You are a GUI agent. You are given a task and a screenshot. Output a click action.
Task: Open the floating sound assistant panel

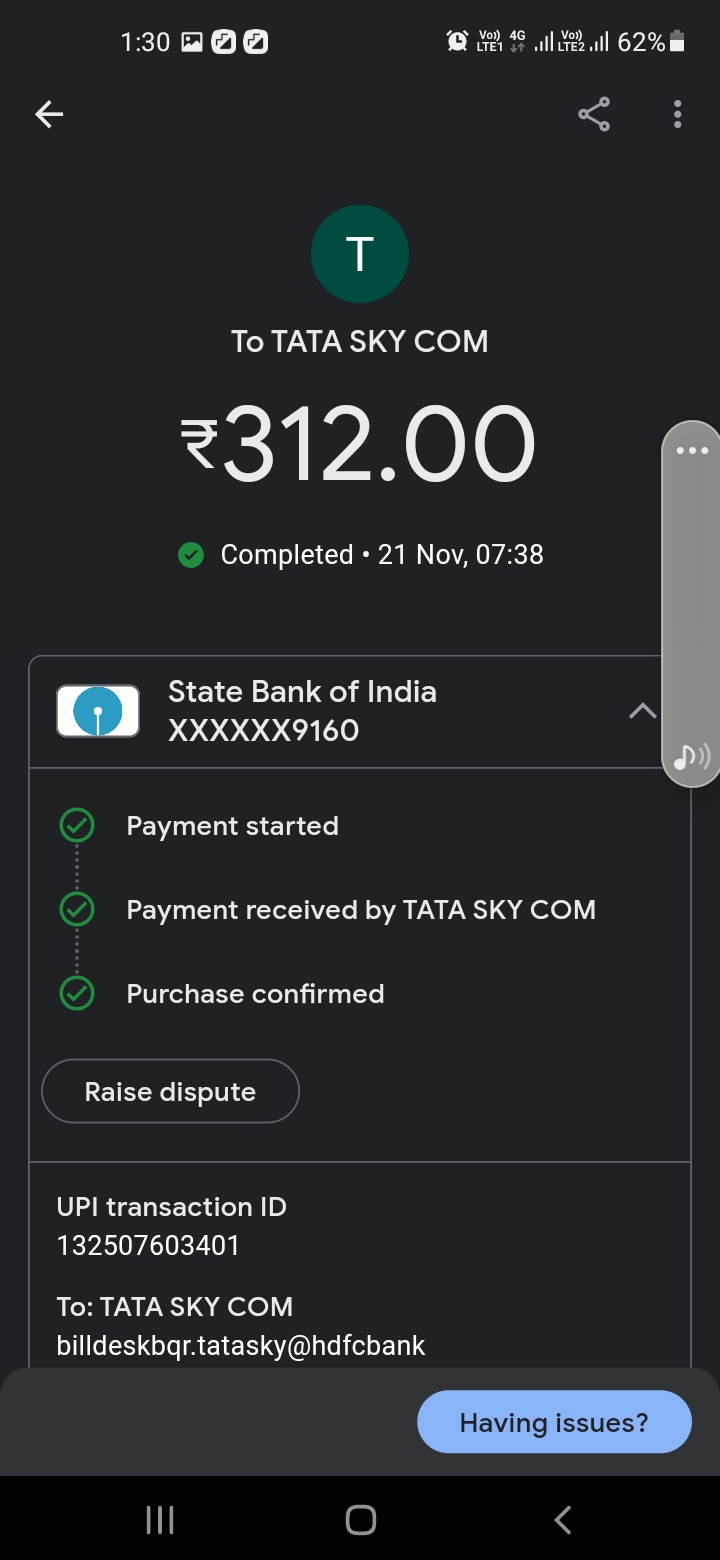pyautogui.click(x=691, y=756)
